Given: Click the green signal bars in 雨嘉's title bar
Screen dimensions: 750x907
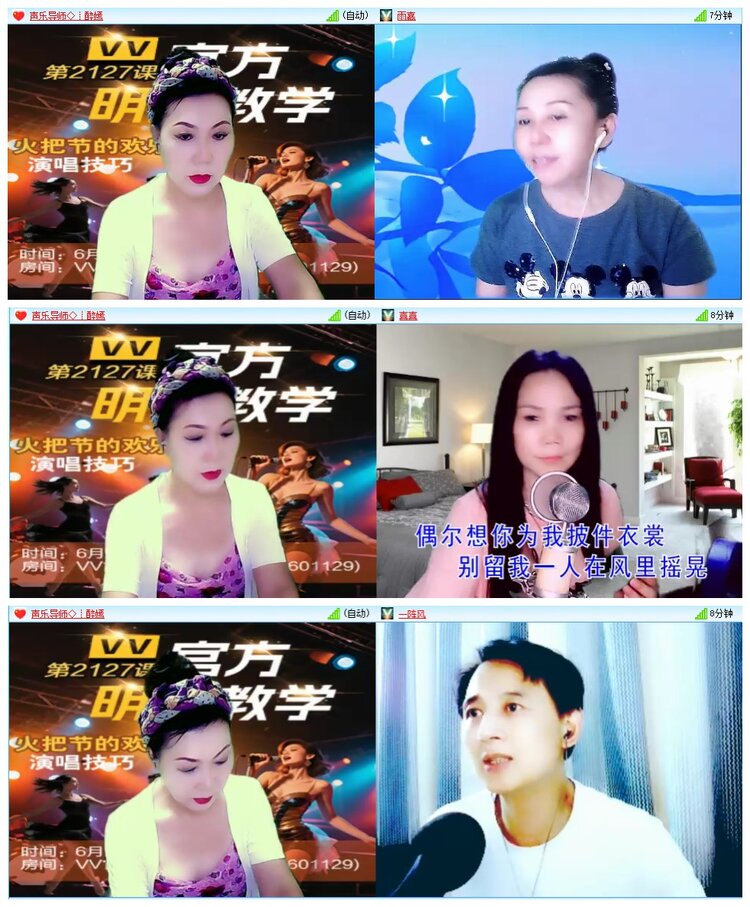Looking at the screenshot, I should [x=702, y=14].
